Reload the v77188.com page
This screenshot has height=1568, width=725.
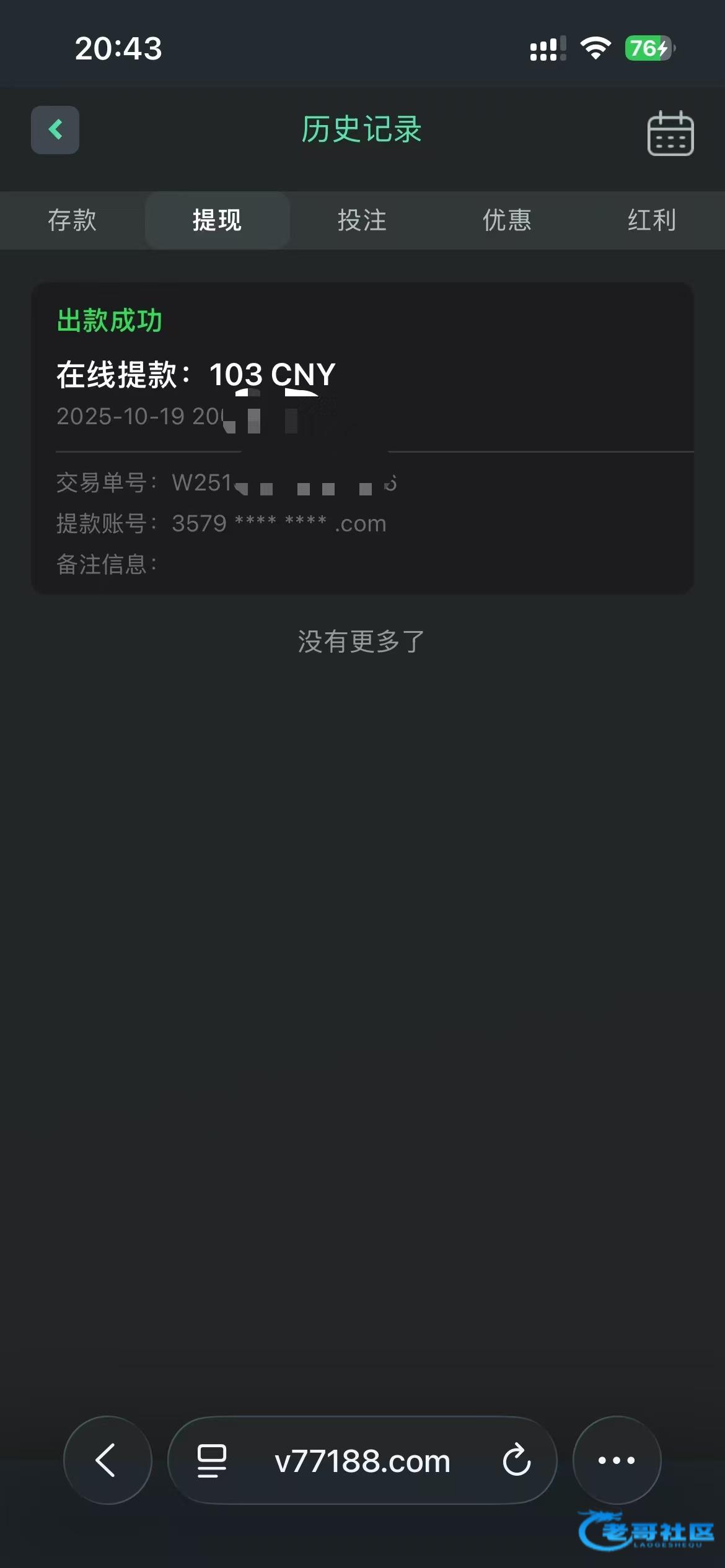(516, 1460)
